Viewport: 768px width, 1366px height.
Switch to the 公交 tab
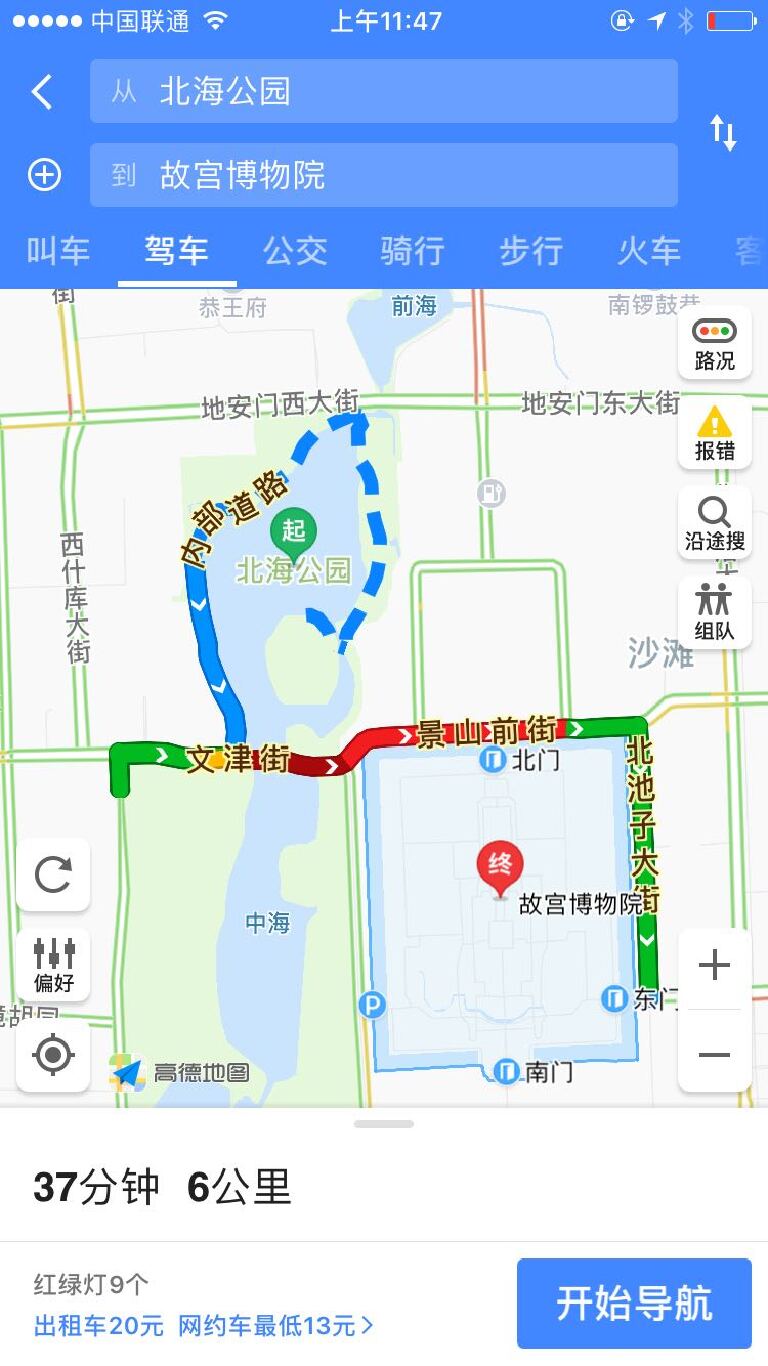click(295, 250)
